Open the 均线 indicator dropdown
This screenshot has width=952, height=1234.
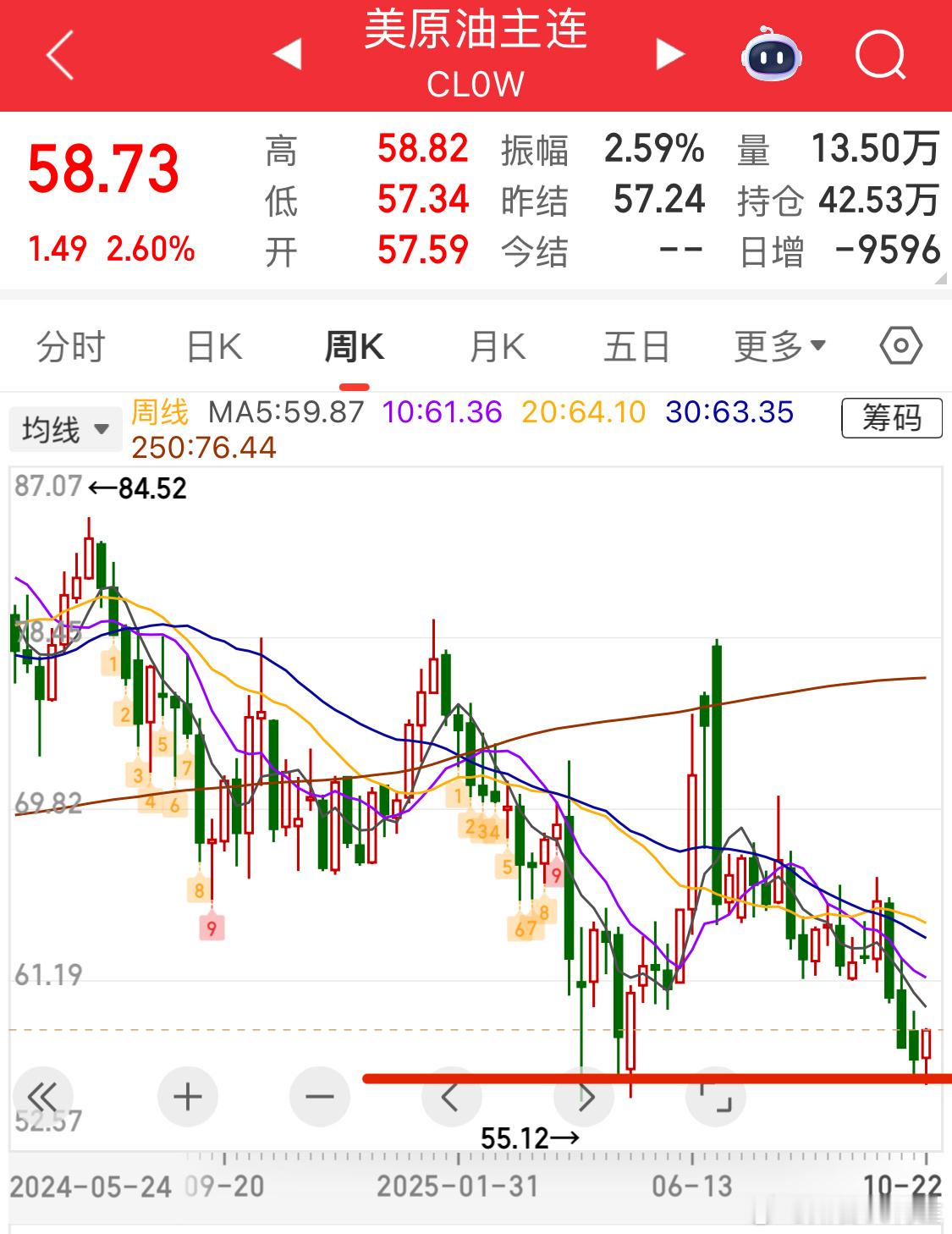click(x=65, y=428)
